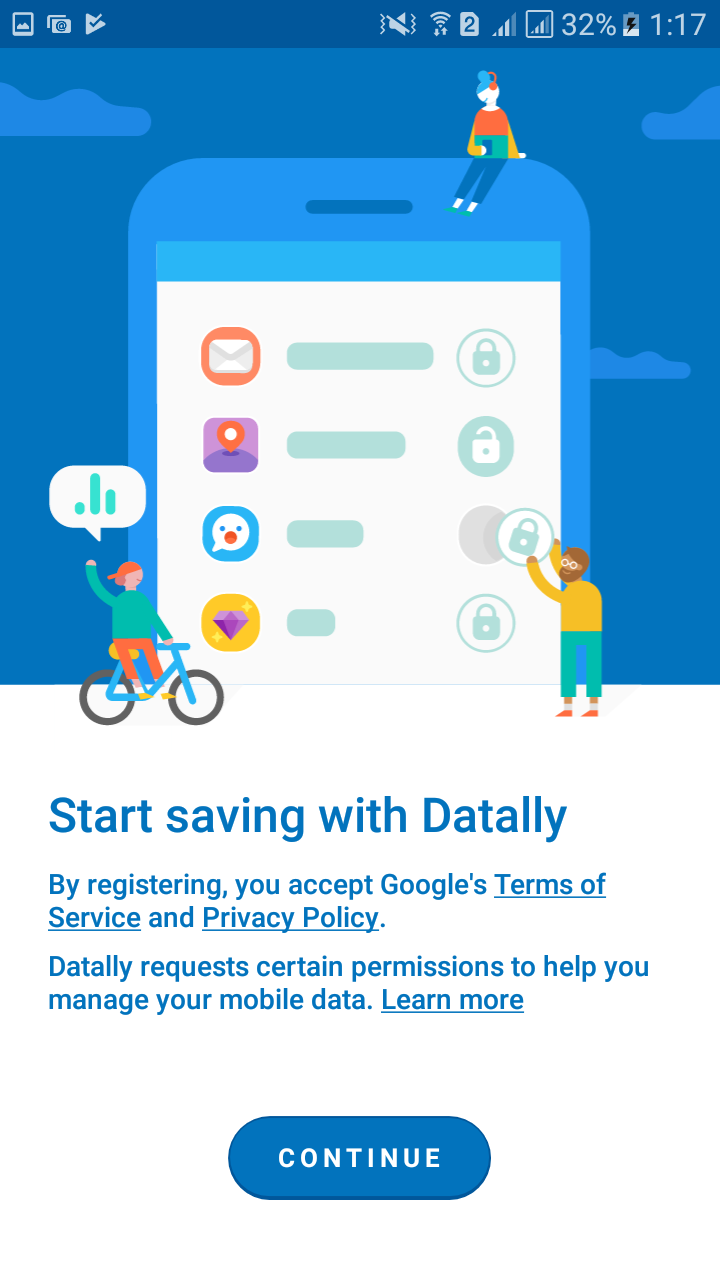Follow the Learn more link
The image size is (720, 1280).
(x=452, y=1000)
